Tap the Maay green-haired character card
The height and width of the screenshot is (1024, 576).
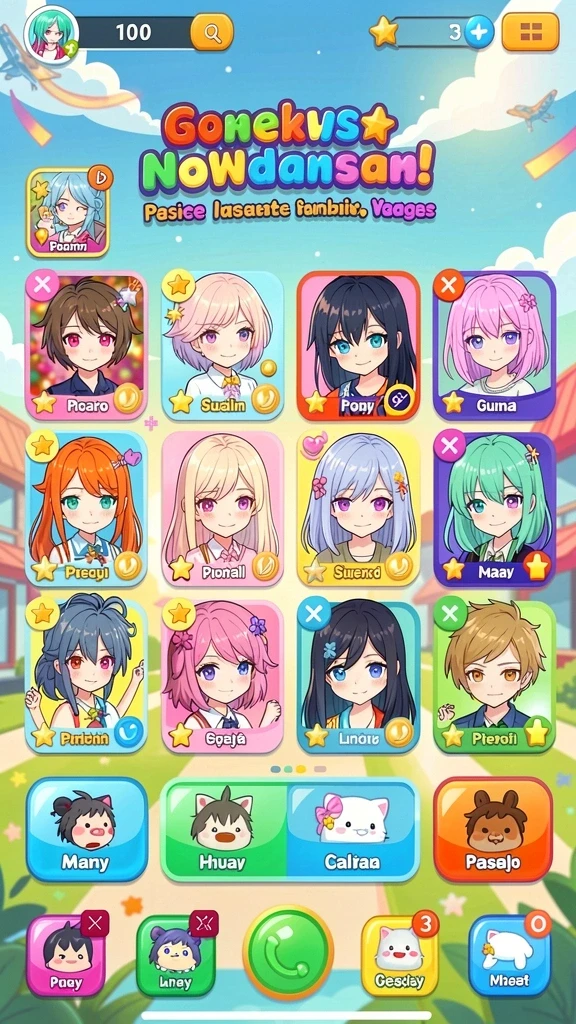[x=494, y=509]
